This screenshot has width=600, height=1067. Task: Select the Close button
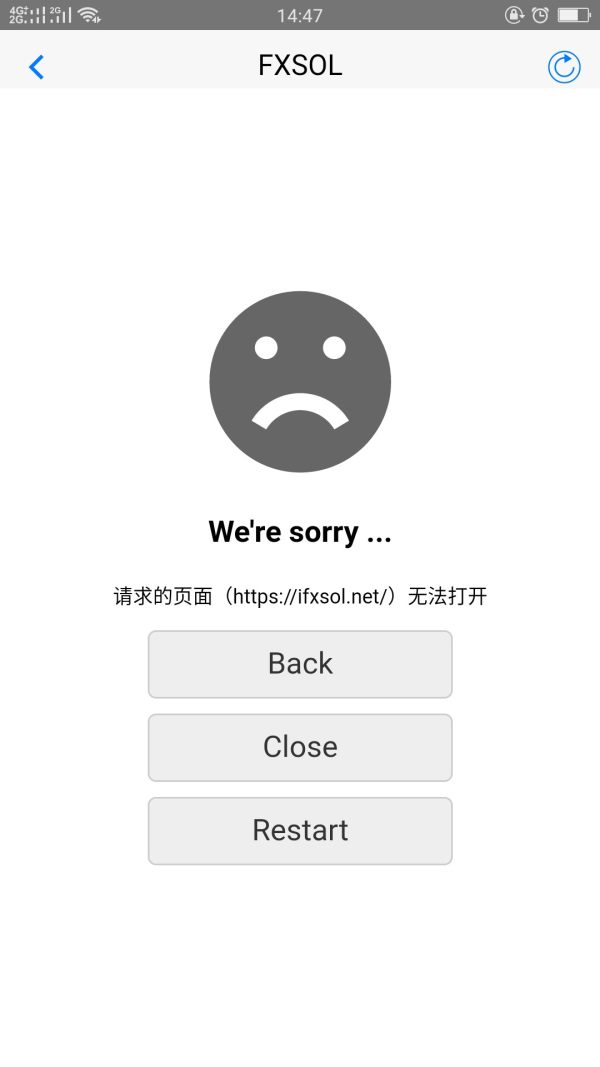tap(300, 747)
